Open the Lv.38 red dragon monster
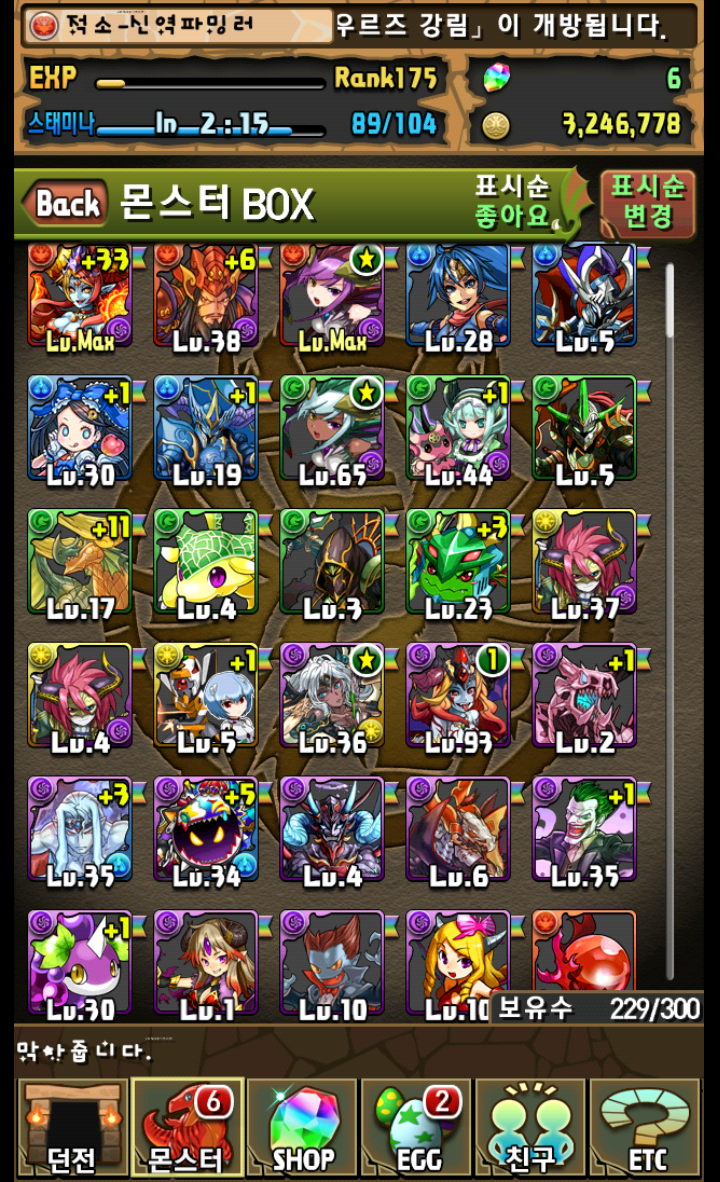Viewport: 720px width, 1182px height. point(206,296)
